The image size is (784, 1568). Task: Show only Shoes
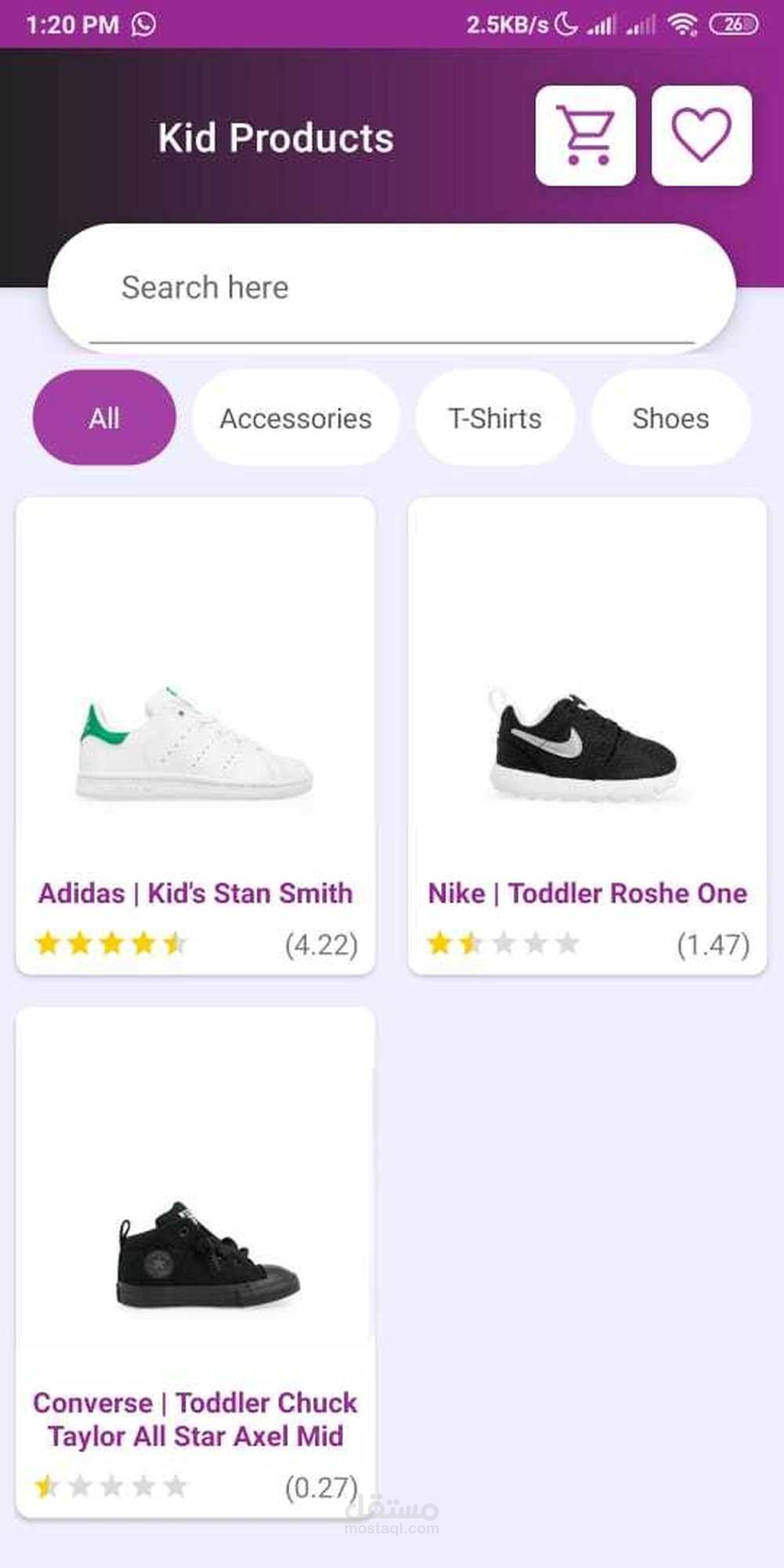pos(670,418)
